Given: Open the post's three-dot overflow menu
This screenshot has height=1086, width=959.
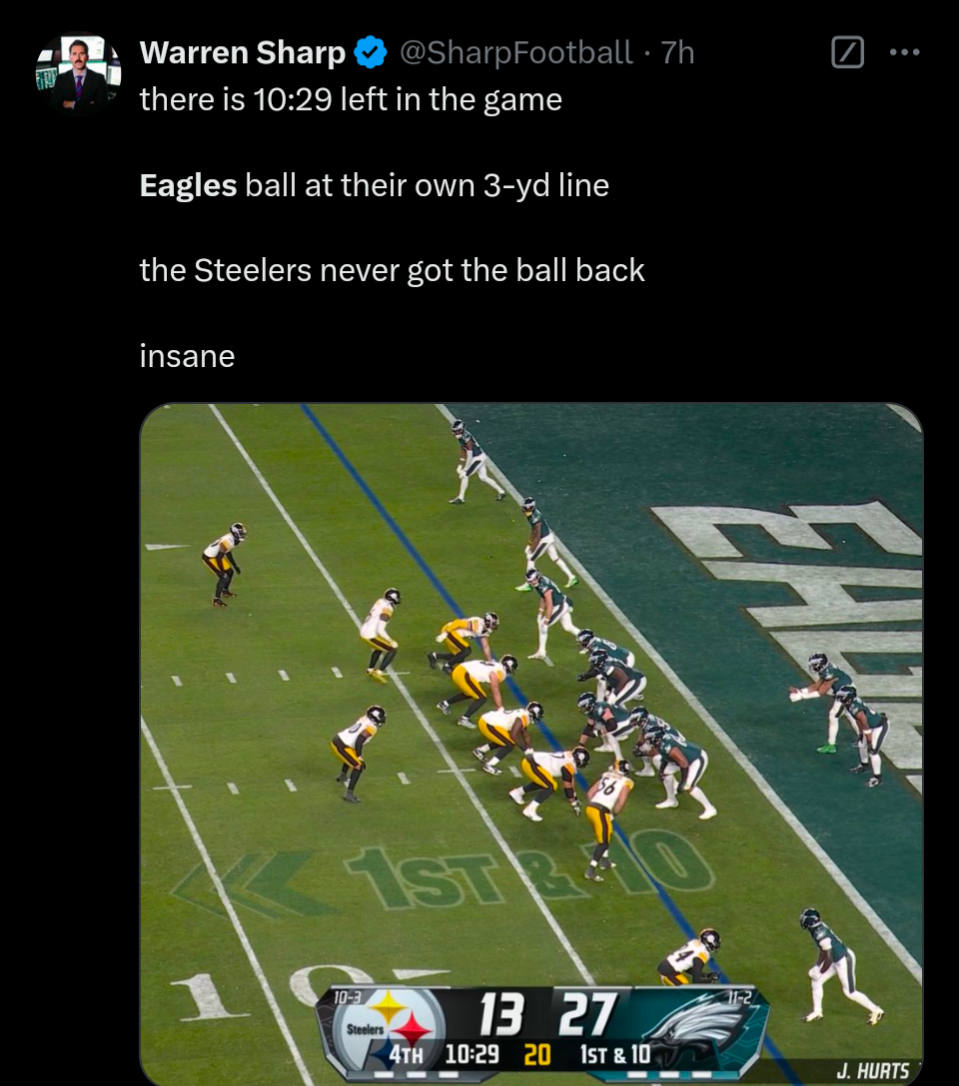Looking at the screenshot, I should click(904, 52).
